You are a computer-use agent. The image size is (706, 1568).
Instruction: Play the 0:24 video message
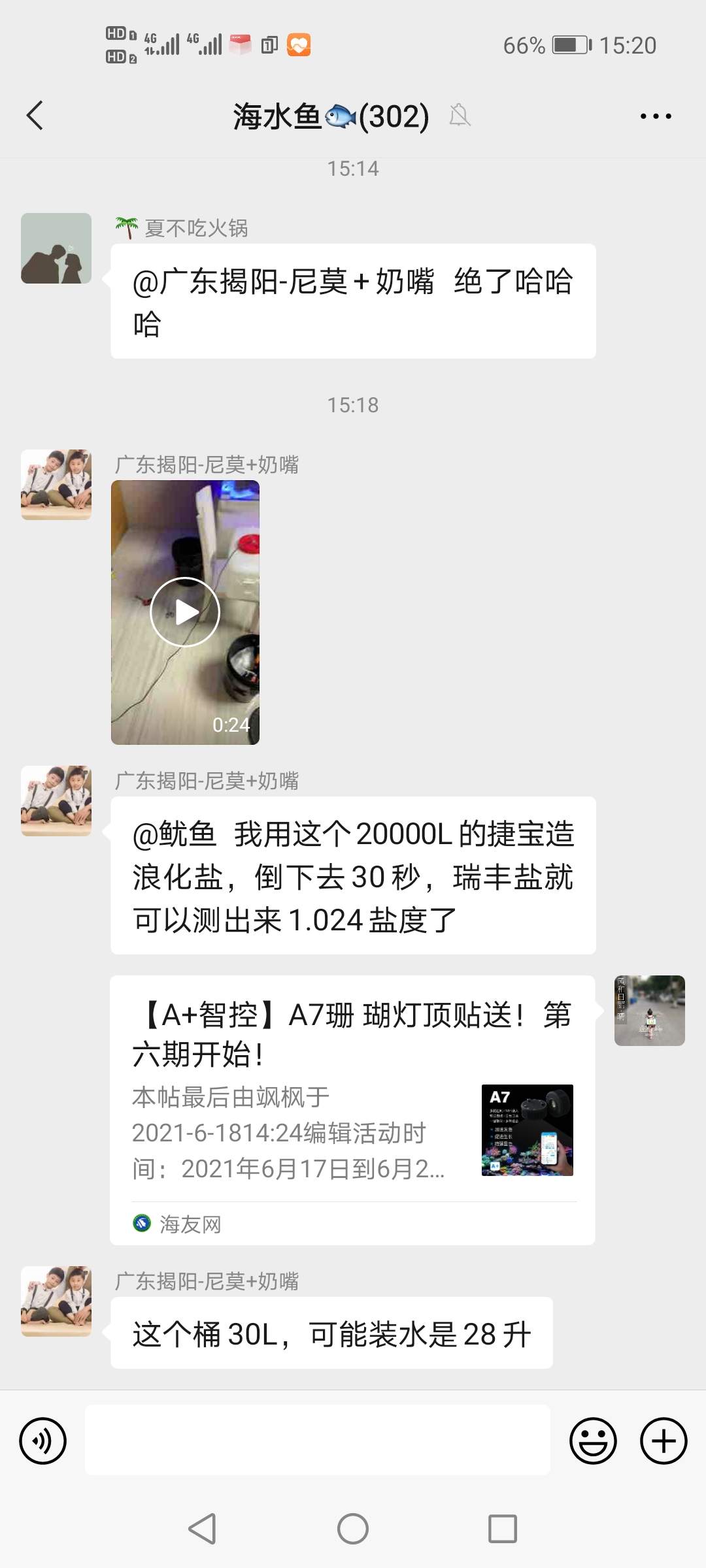[x=185, y=612]
